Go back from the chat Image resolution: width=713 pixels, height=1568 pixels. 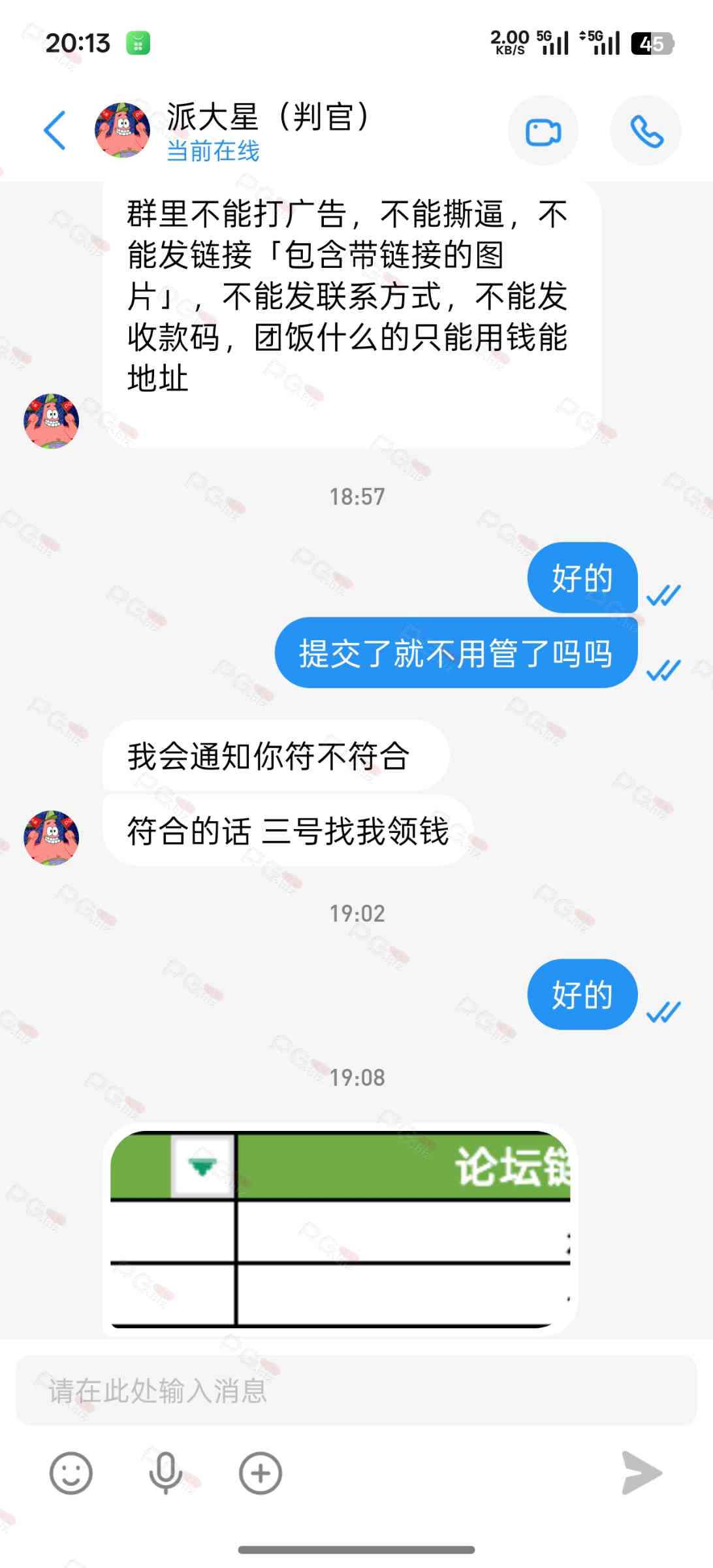(55, 131)
